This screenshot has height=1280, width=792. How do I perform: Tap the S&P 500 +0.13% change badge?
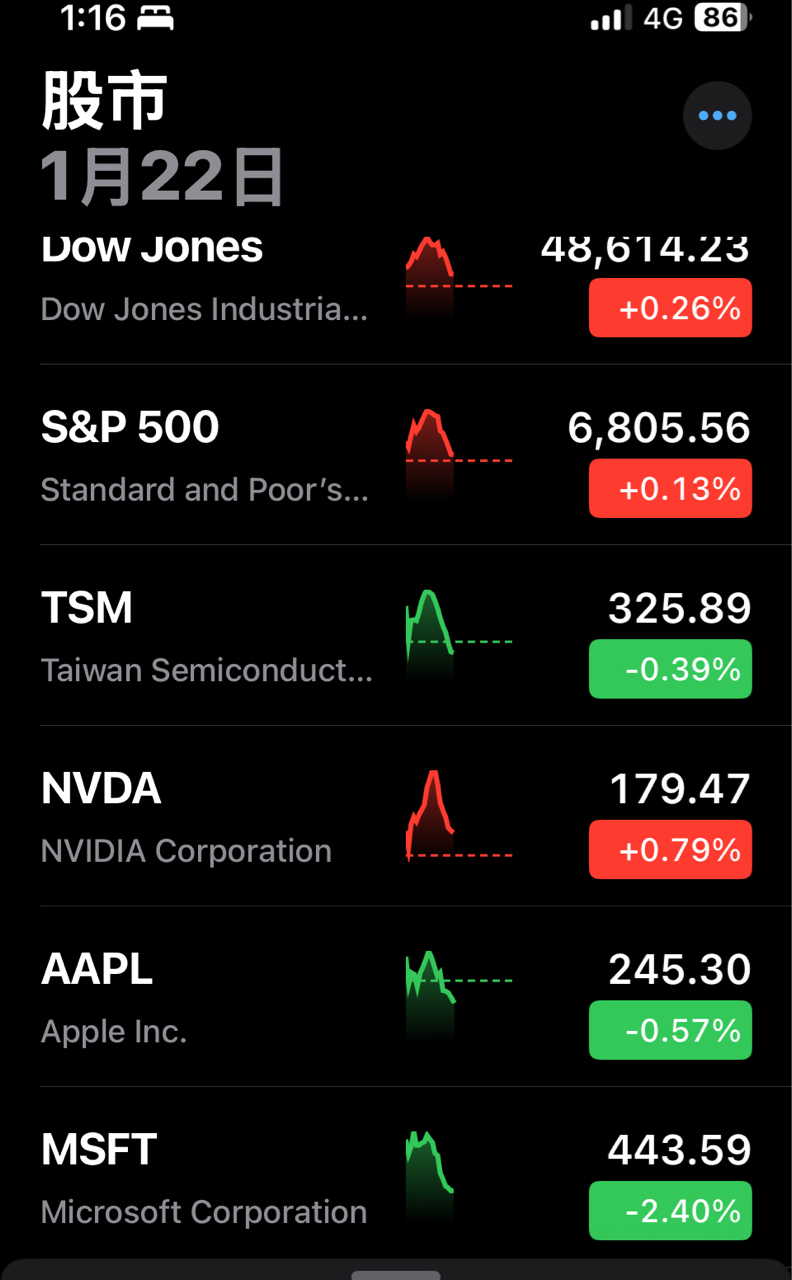[x=670, y=489]
